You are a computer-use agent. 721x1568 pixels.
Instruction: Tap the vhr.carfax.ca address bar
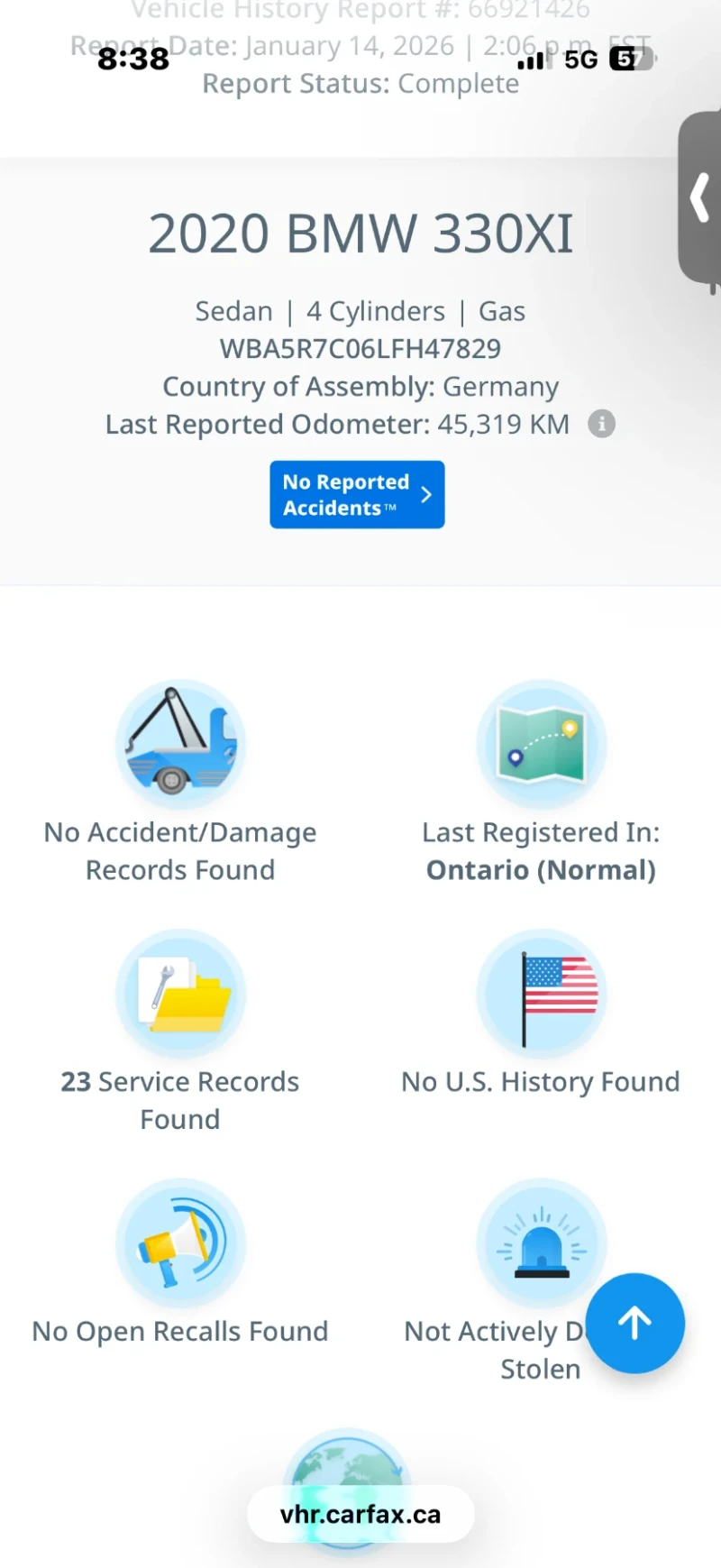pyautogui.click(x=360, y=1514)
